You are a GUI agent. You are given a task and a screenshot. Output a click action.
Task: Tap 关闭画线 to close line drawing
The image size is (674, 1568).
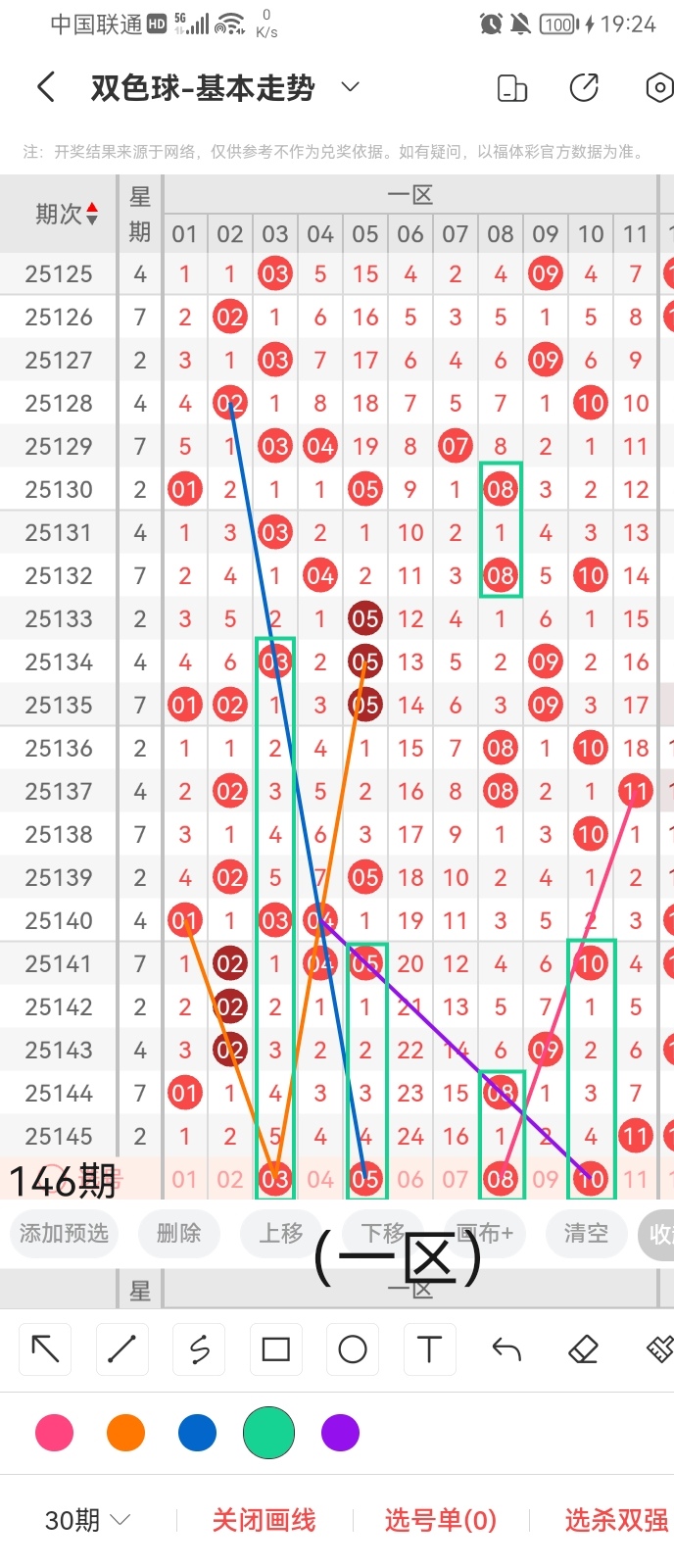click(264, 1520)
